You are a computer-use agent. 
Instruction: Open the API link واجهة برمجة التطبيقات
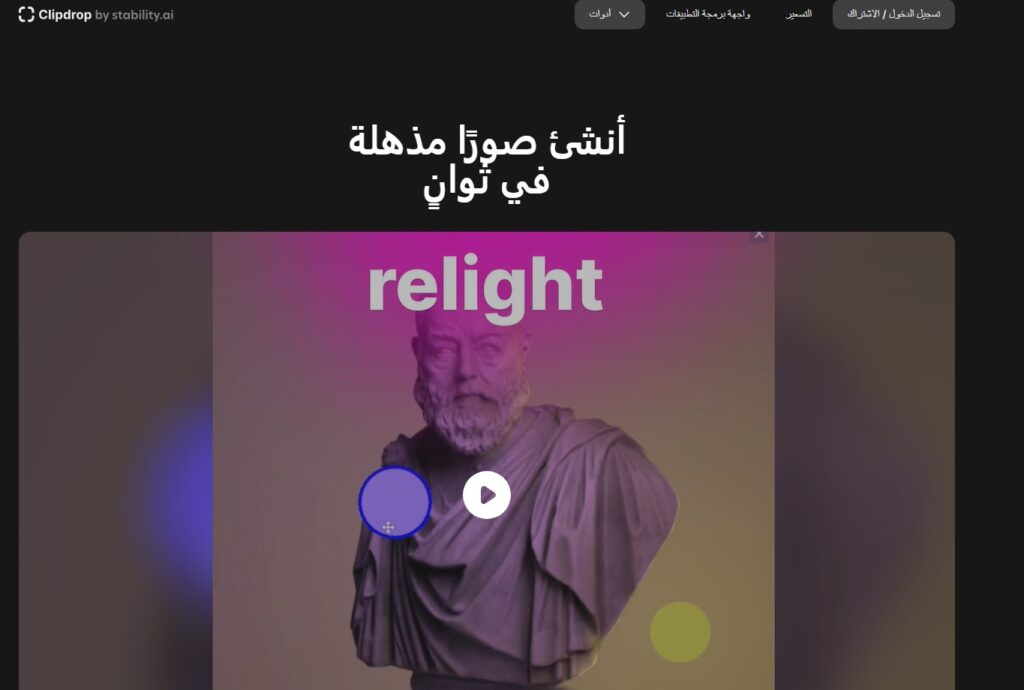pyautogui.click(x=708, y=14)
